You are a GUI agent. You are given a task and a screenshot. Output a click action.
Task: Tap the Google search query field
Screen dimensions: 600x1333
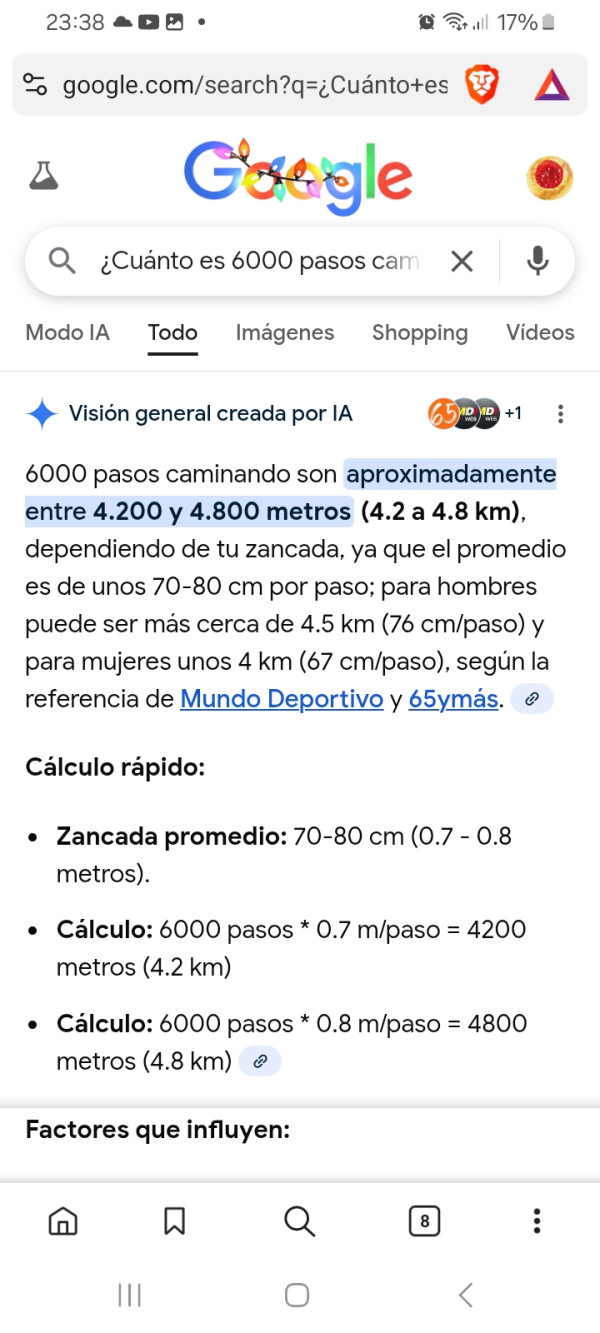pos(258,262)
